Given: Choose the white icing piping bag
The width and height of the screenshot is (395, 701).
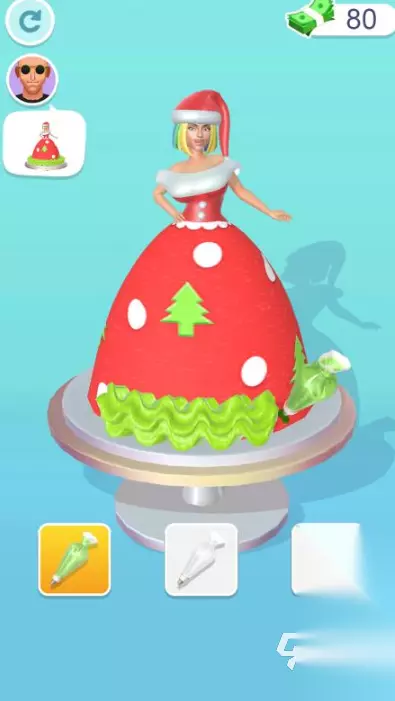Looking at the screenshot, I should pyautogui.click(x=201, y=559).
